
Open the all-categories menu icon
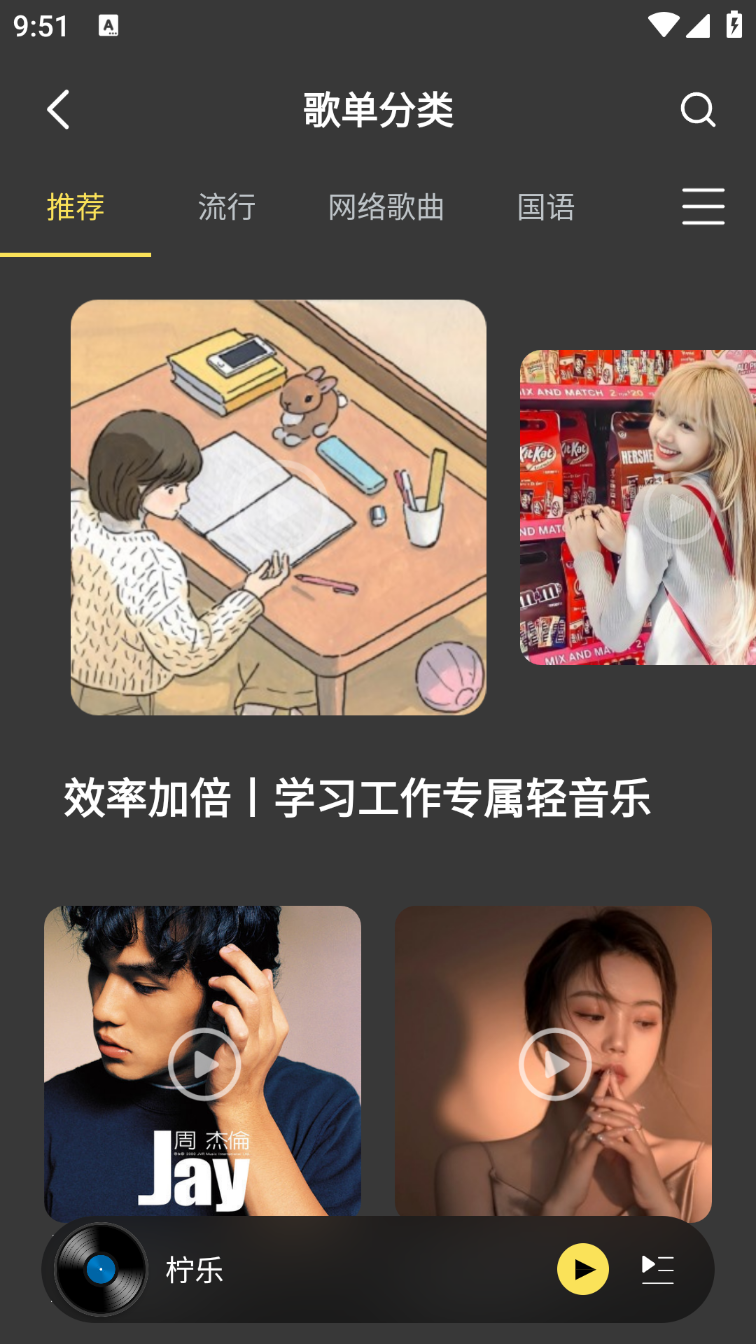tap(703, 207)
